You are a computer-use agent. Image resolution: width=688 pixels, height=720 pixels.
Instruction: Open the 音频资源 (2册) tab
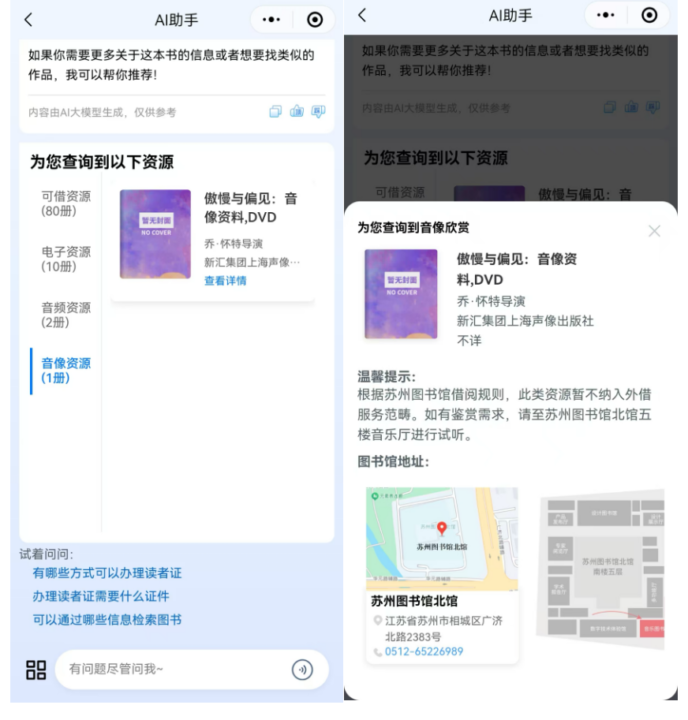pyautogui.click(x=66, y=315)
